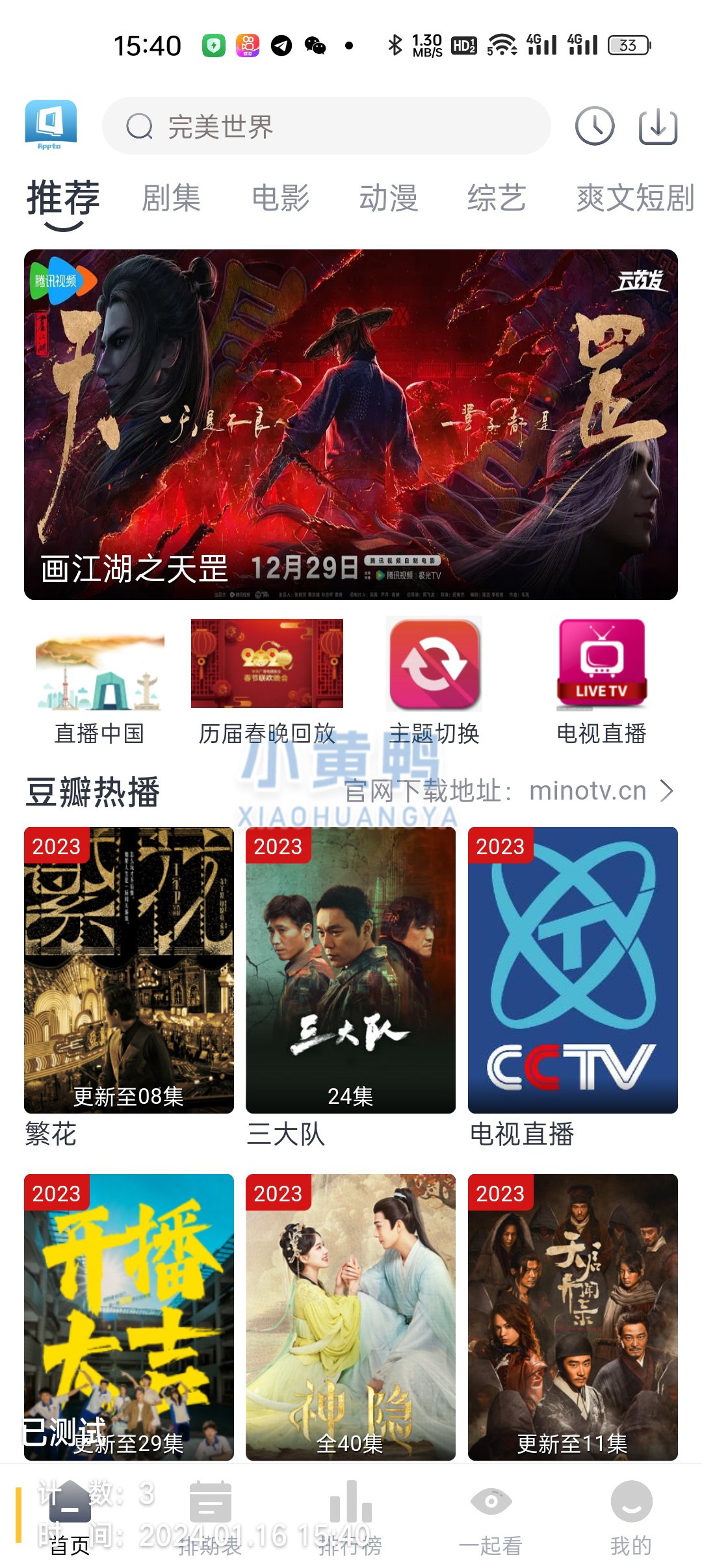Open the 繁花 show card
Viewport: 702px width, 1568px height.
tap(129, 970)
